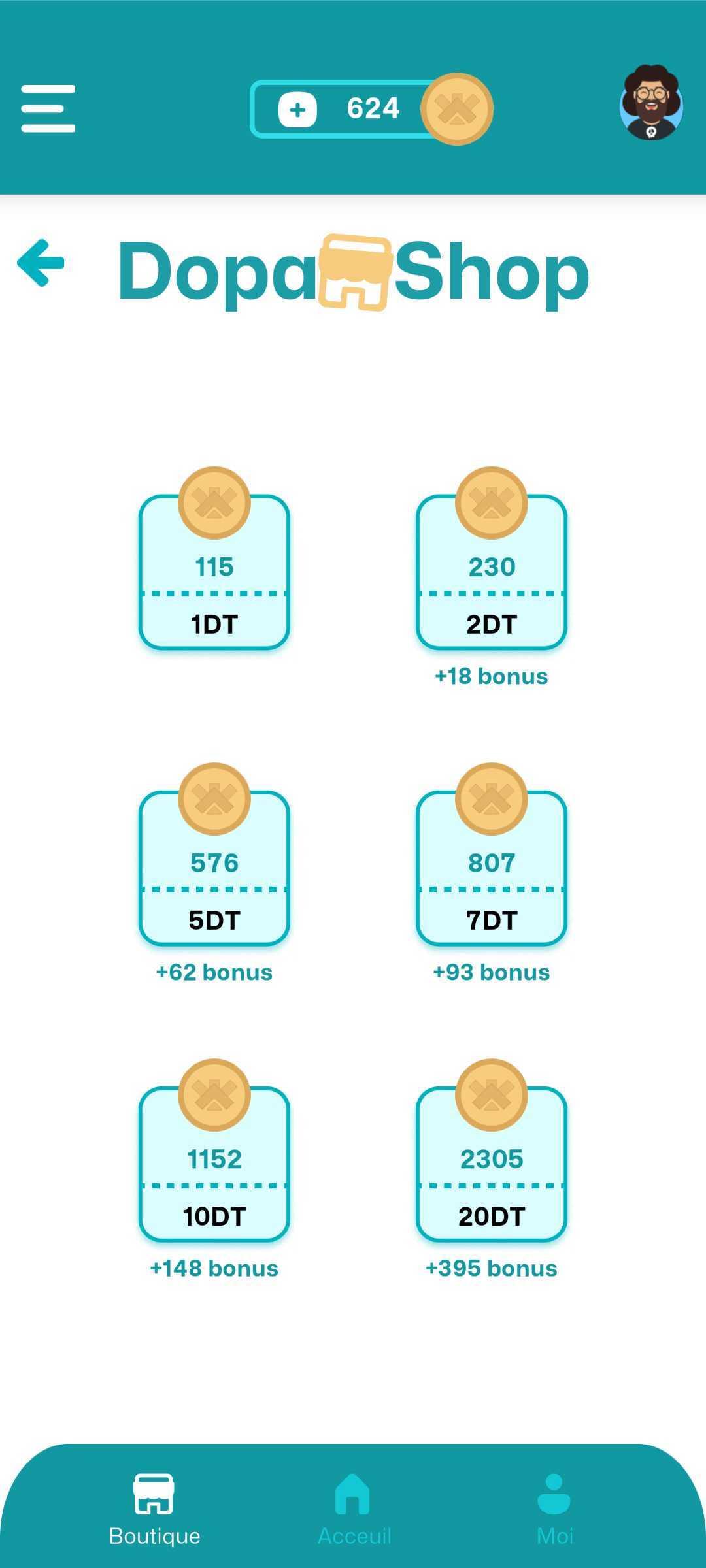Screen dimensions: 706x1568
Task: Pick the 1152 coins pack for 10DT
Action: point(214,1164)
